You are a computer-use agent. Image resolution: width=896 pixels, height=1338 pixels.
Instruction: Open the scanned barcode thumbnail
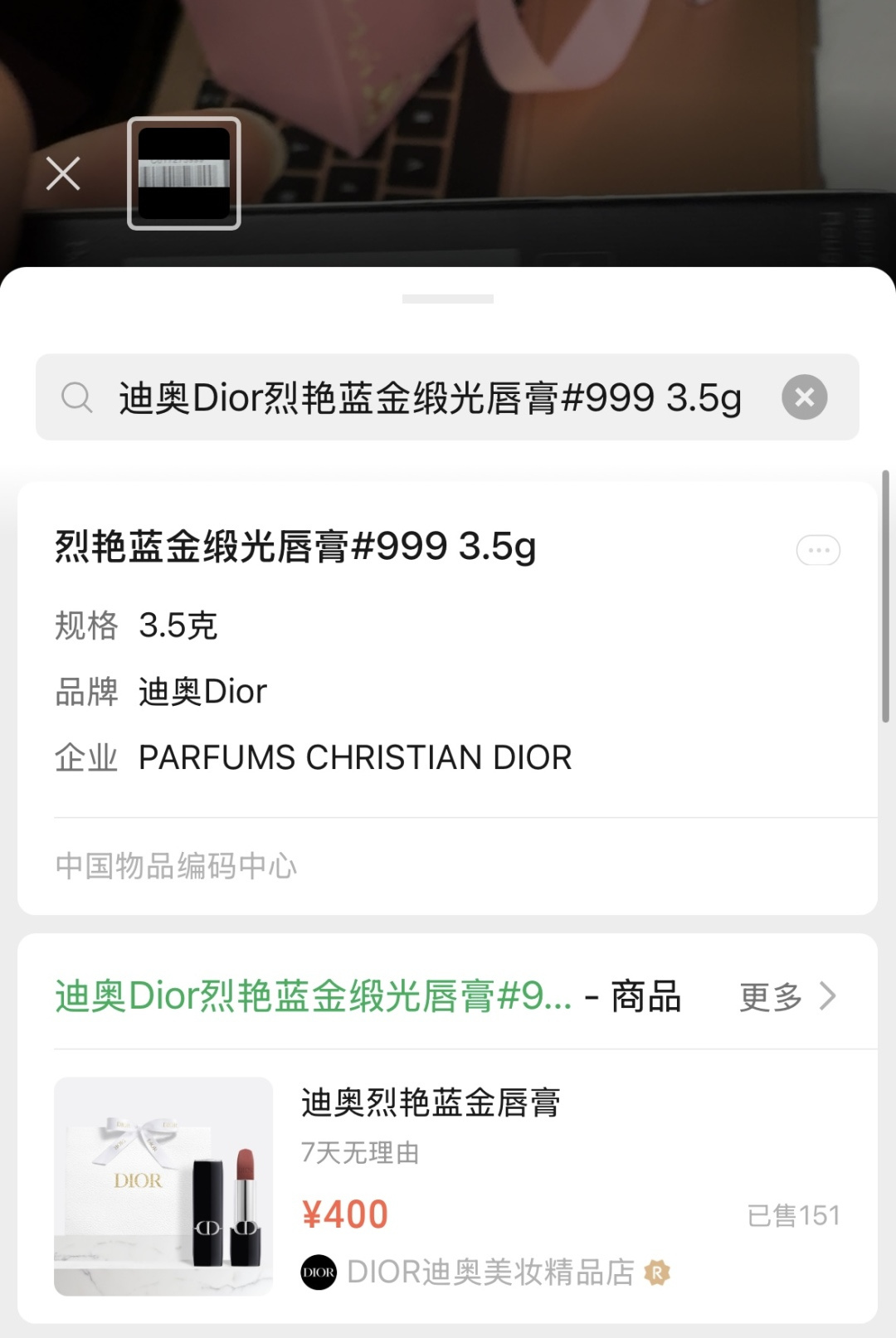point(183,173)
